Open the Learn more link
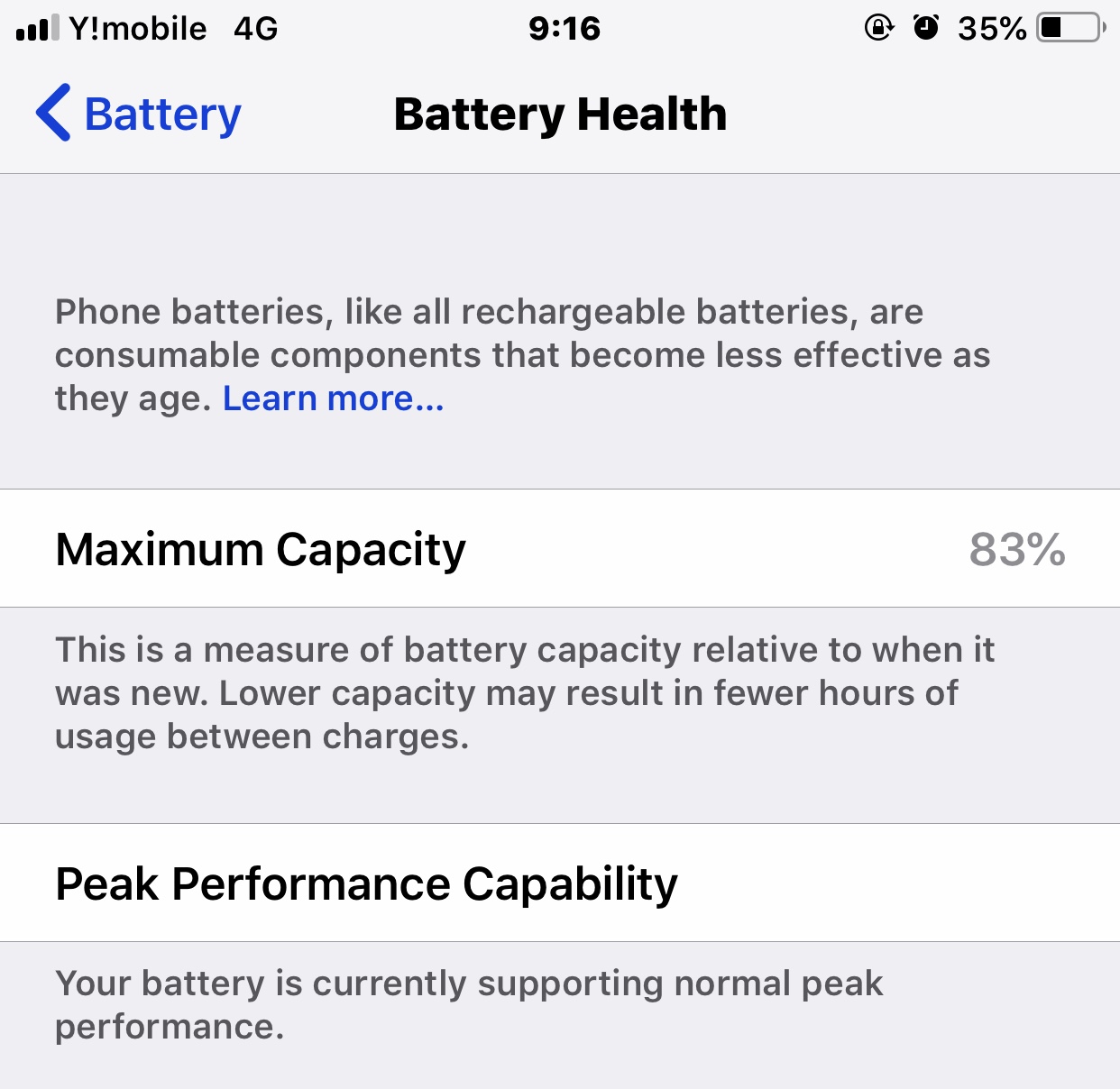 point(333,398)
